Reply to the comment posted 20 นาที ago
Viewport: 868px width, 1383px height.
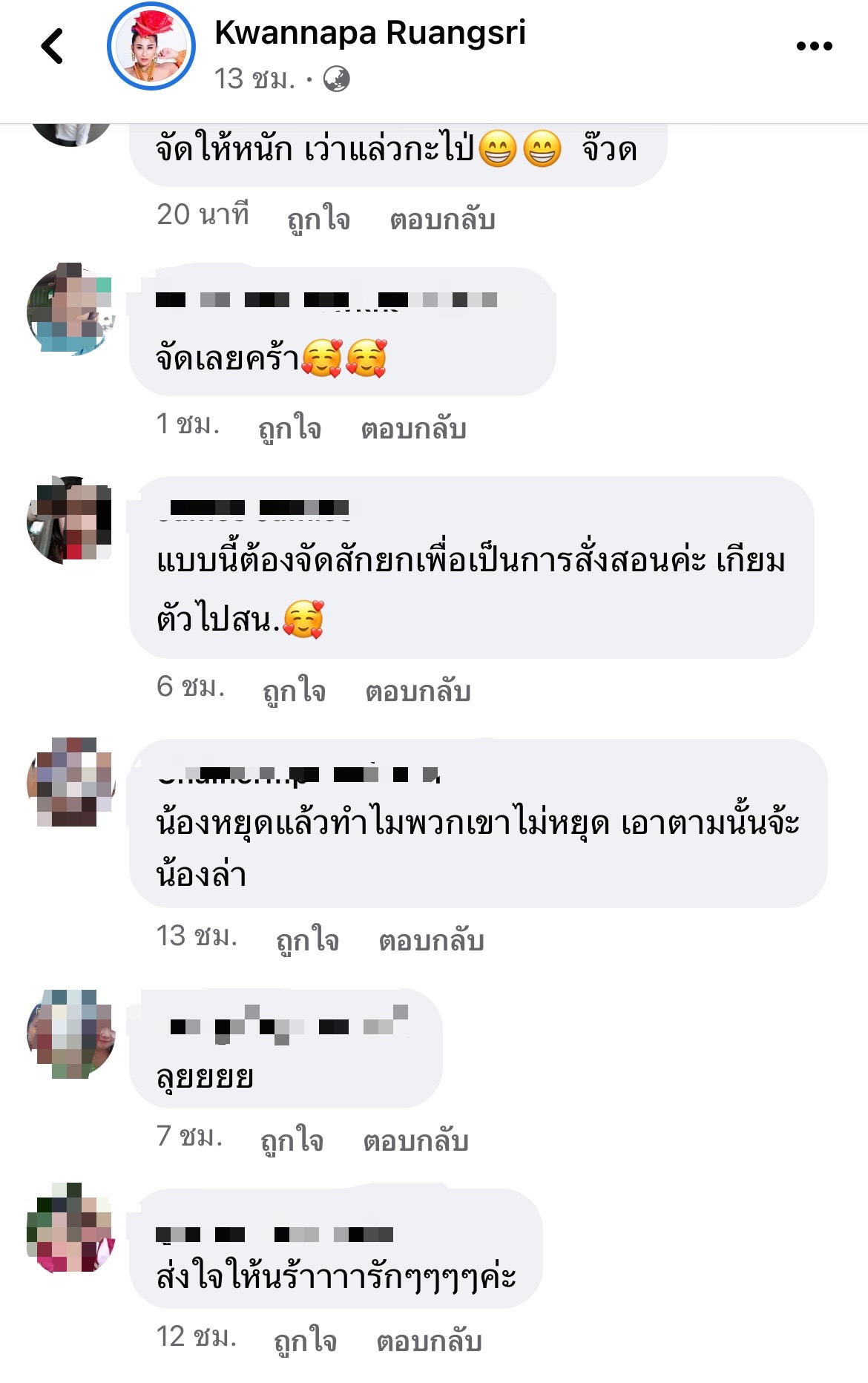442,220
